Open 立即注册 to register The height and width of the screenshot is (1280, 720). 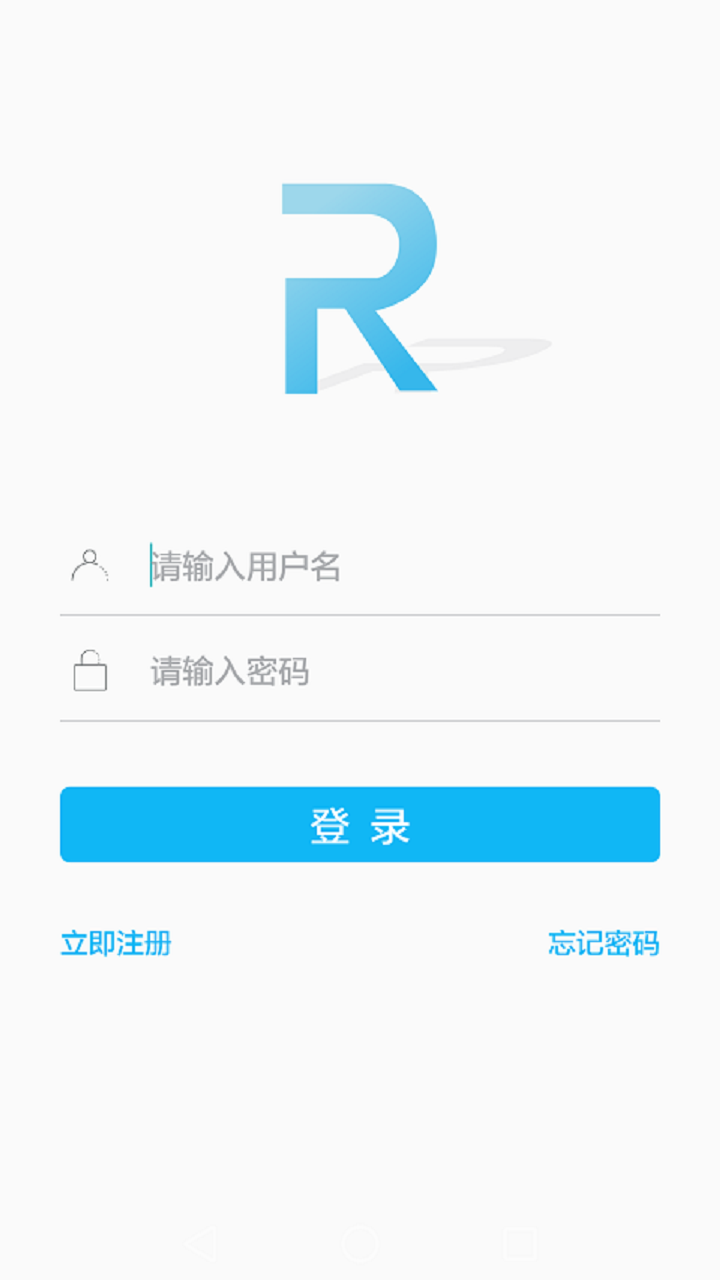click(116, 943)
